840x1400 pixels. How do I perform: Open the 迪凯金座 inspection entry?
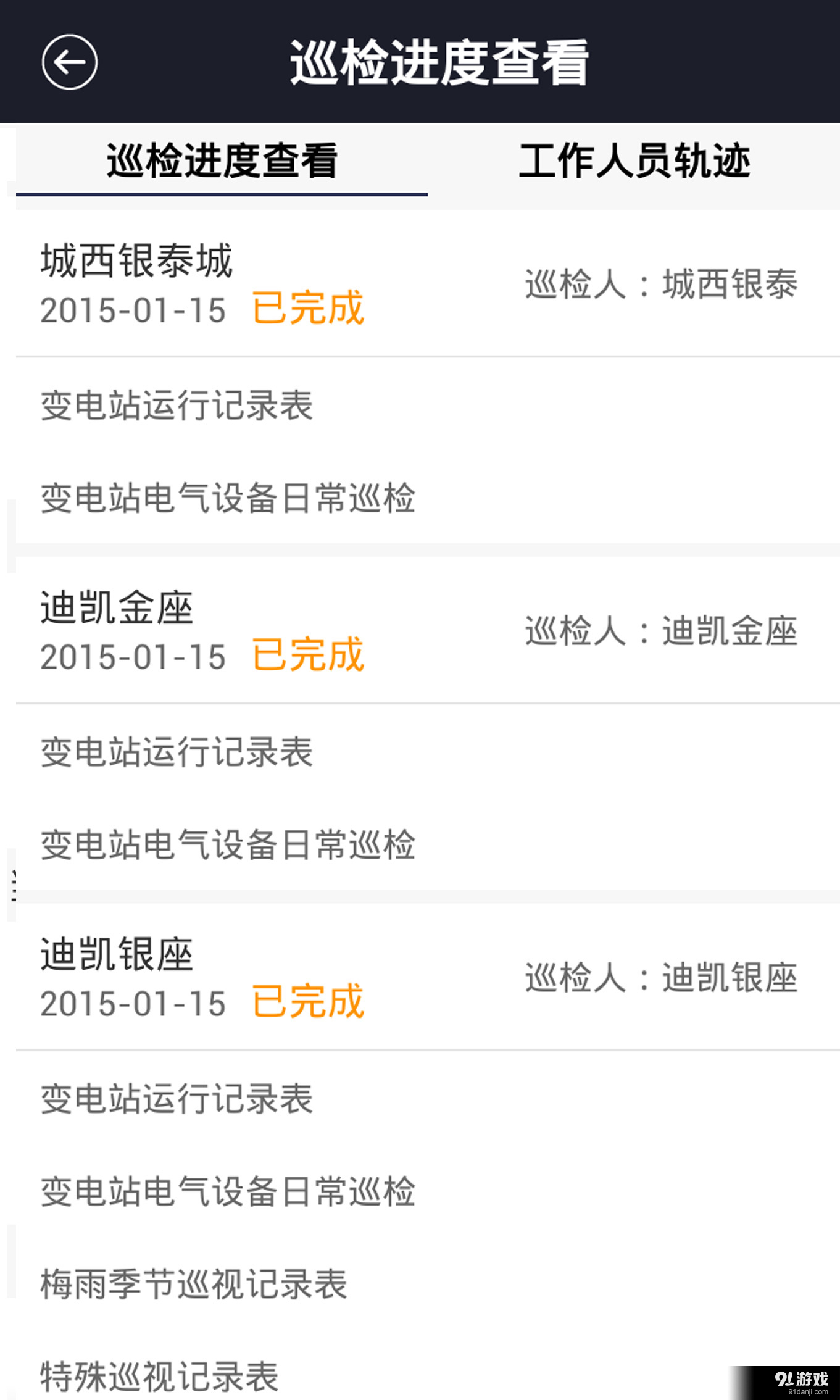click(117, 608)
